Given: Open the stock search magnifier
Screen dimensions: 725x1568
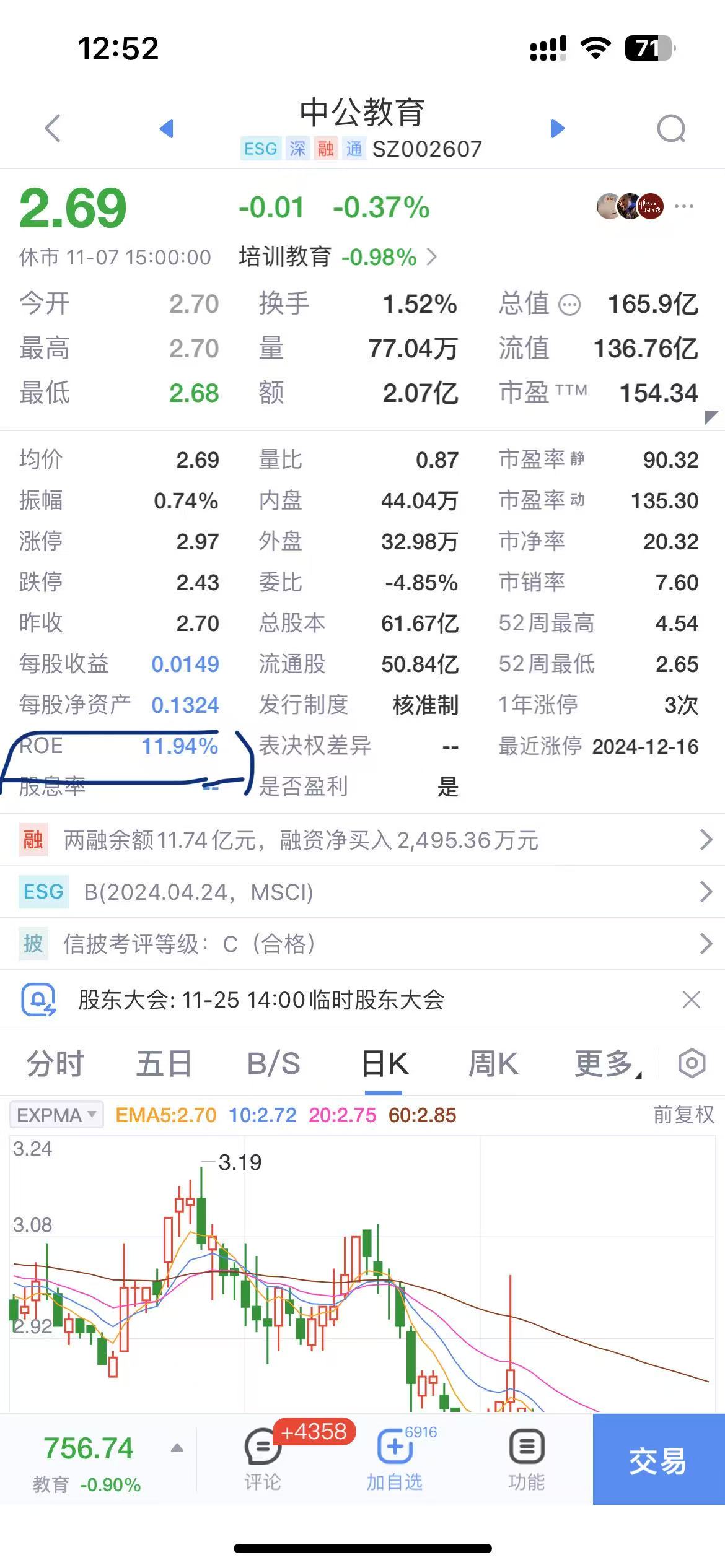Looking at the screenshot, I should [x=671, y=128].
